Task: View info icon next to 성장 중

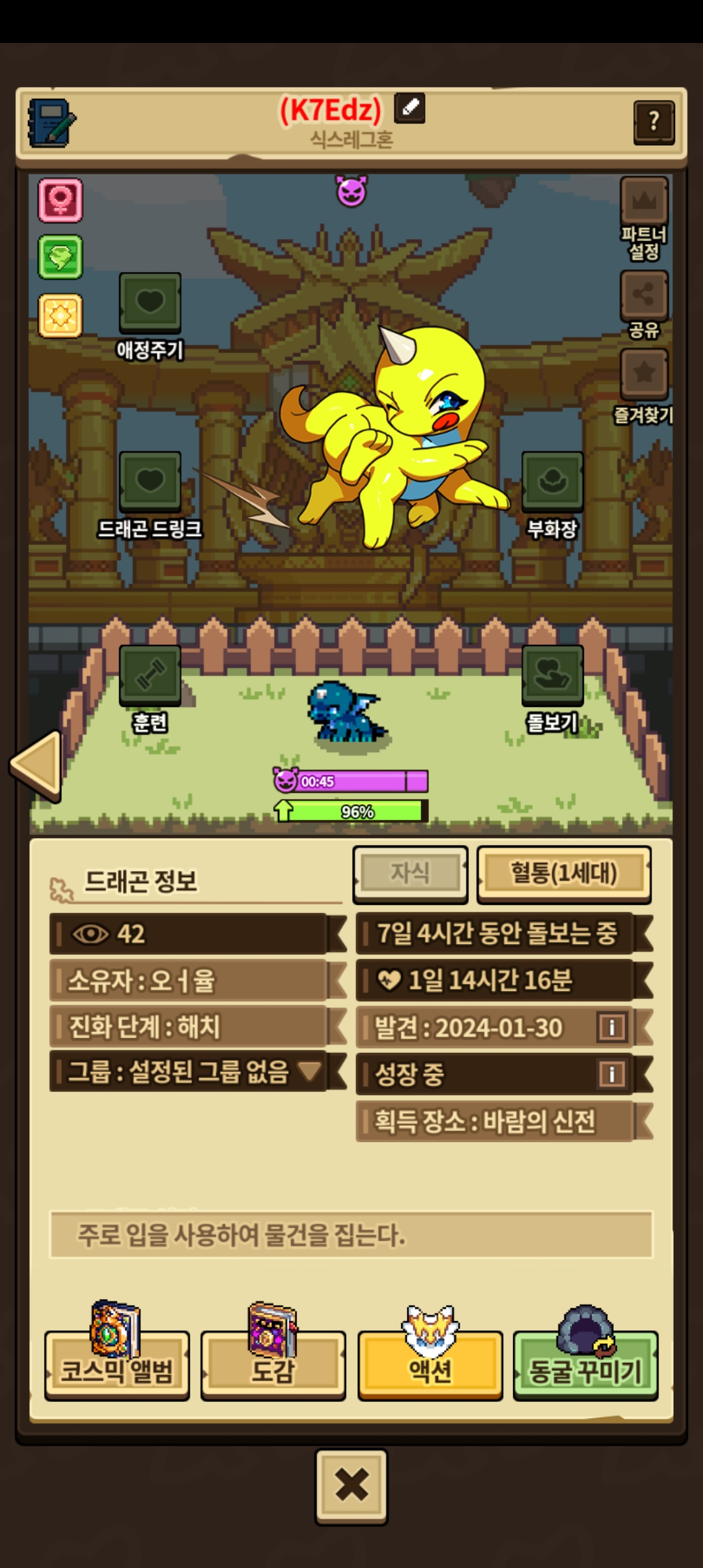Action: (611, 1074)
